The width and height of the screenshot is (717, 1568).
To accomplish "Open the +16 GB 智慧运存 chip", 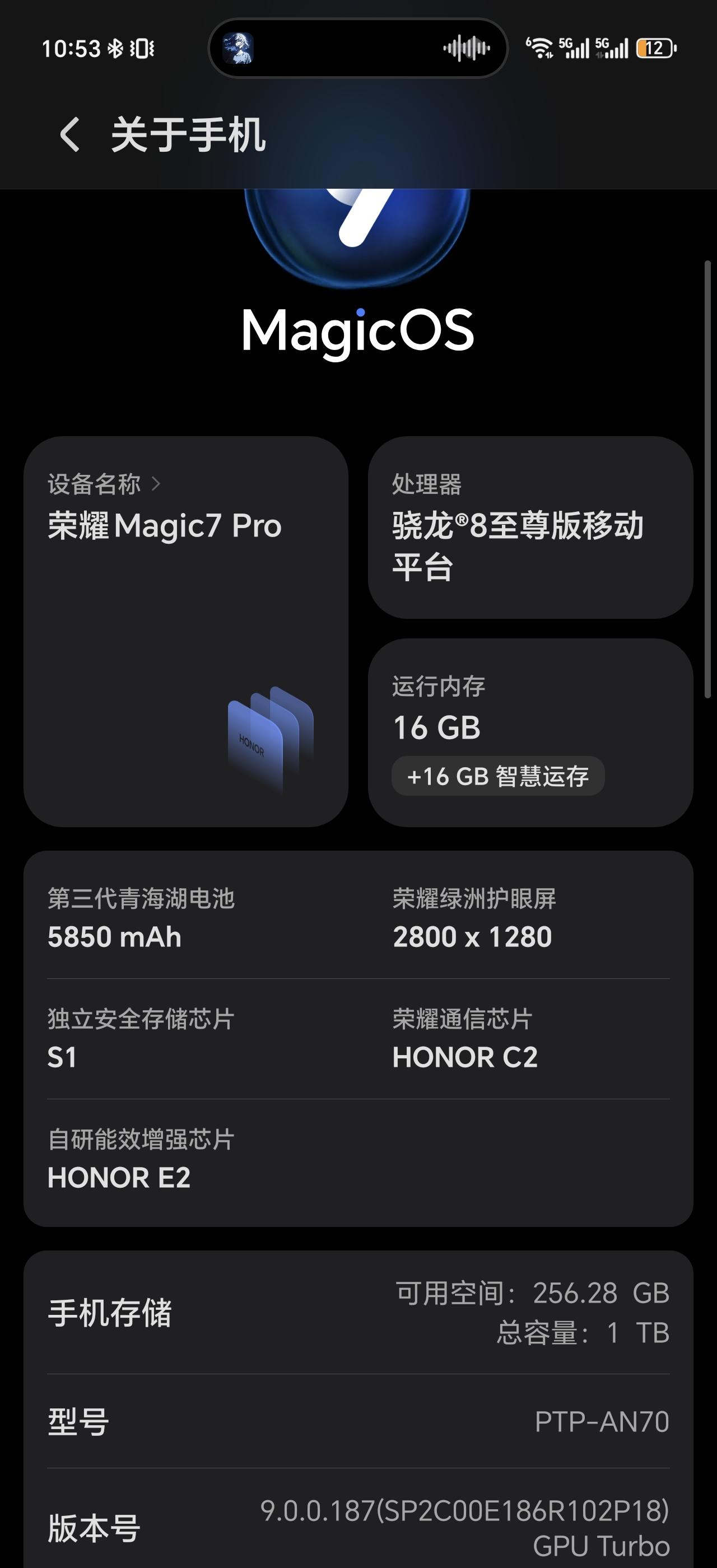I will tap(497, 776).
